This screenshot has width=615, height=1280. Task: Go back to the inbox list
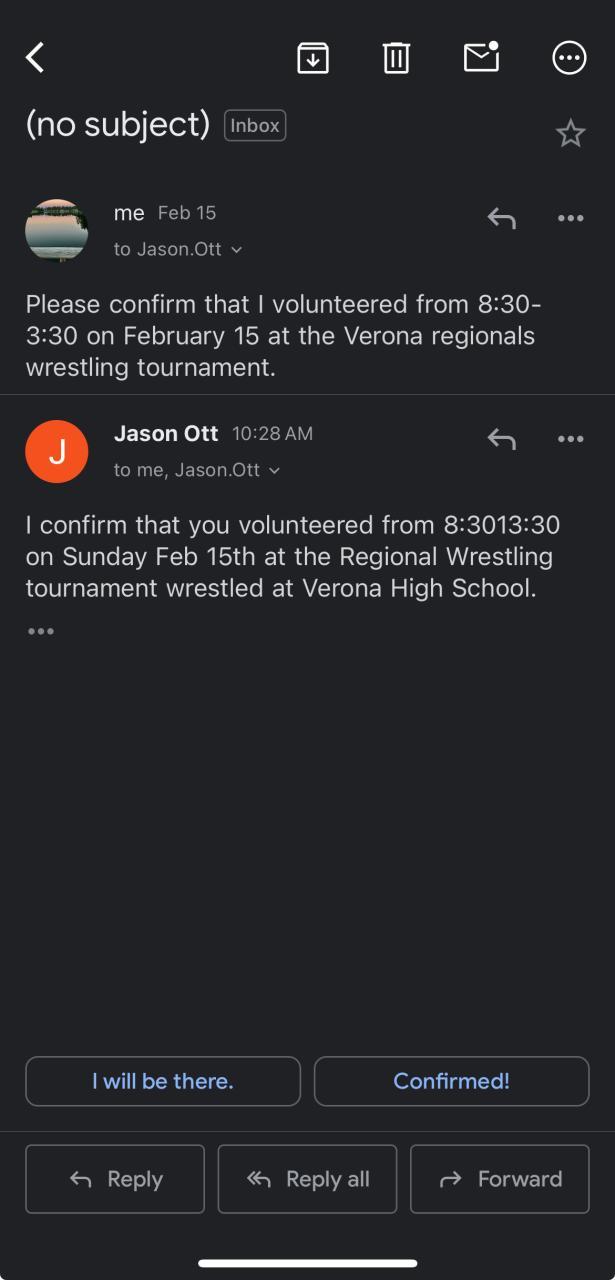point(36,58)
